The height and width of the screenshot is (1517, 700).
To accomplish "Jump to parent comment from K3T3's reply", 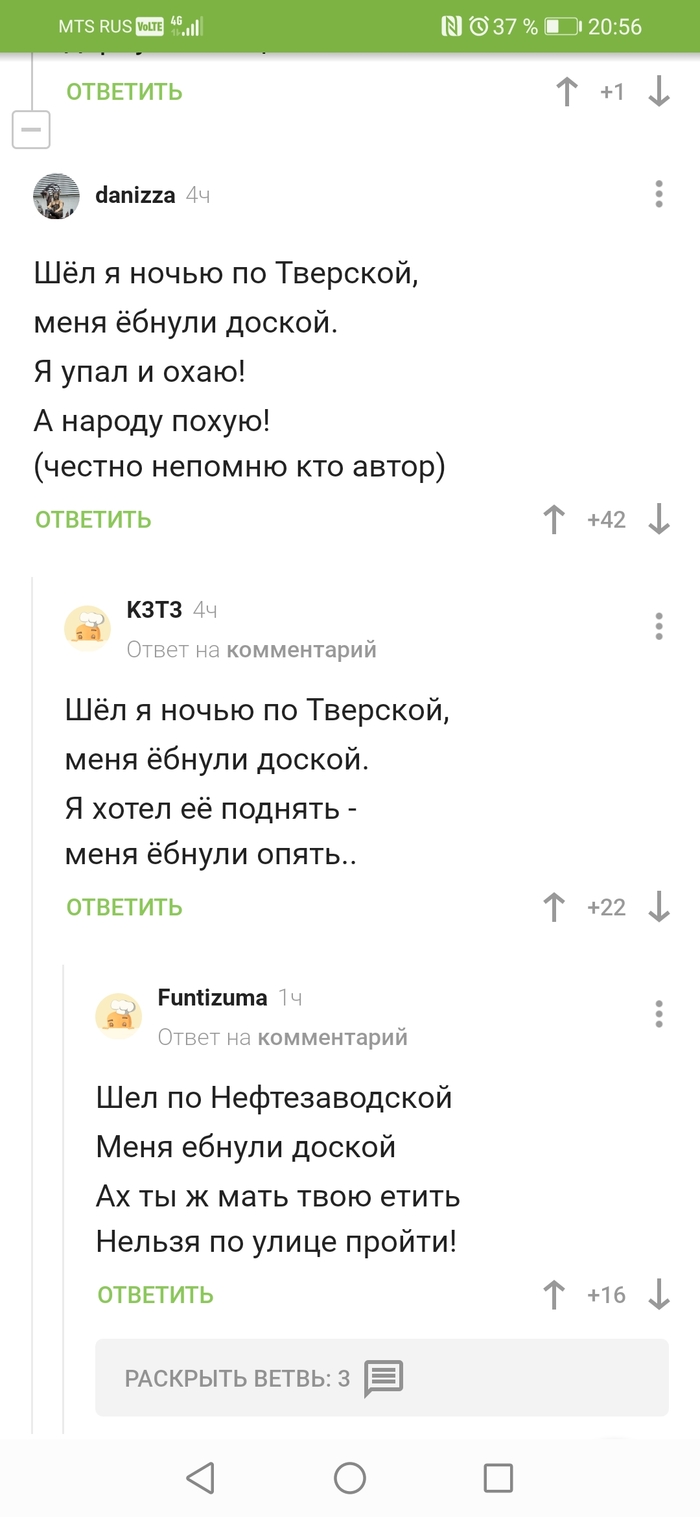I will (x=301, y=650).
